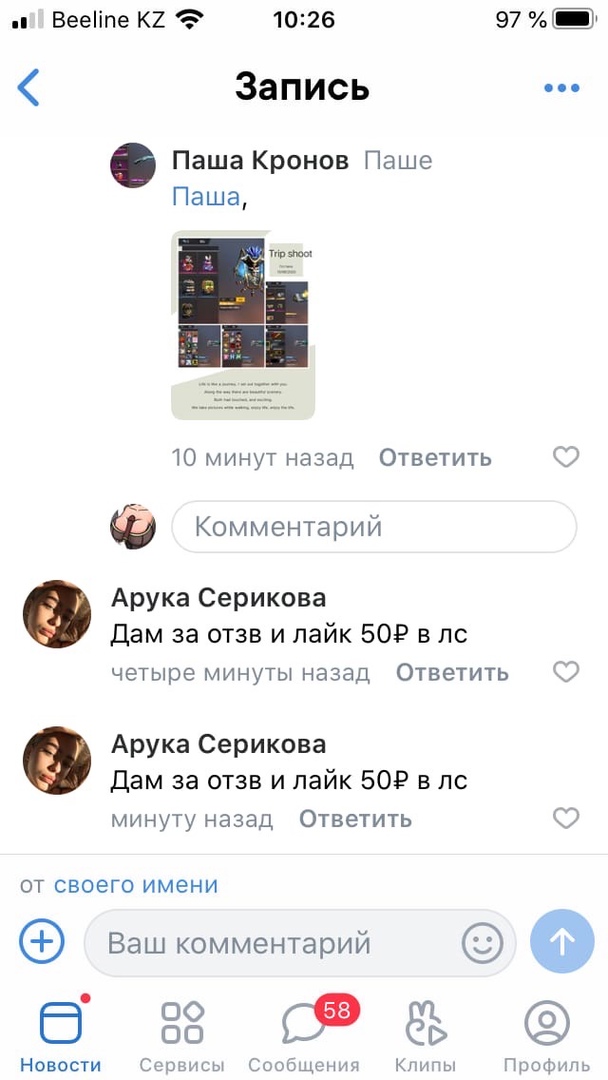Image resolution: width=608 pixels, height=1080 pixels.
Task: Focus the Ваш комментарий input field
Action: pos(270,942)
